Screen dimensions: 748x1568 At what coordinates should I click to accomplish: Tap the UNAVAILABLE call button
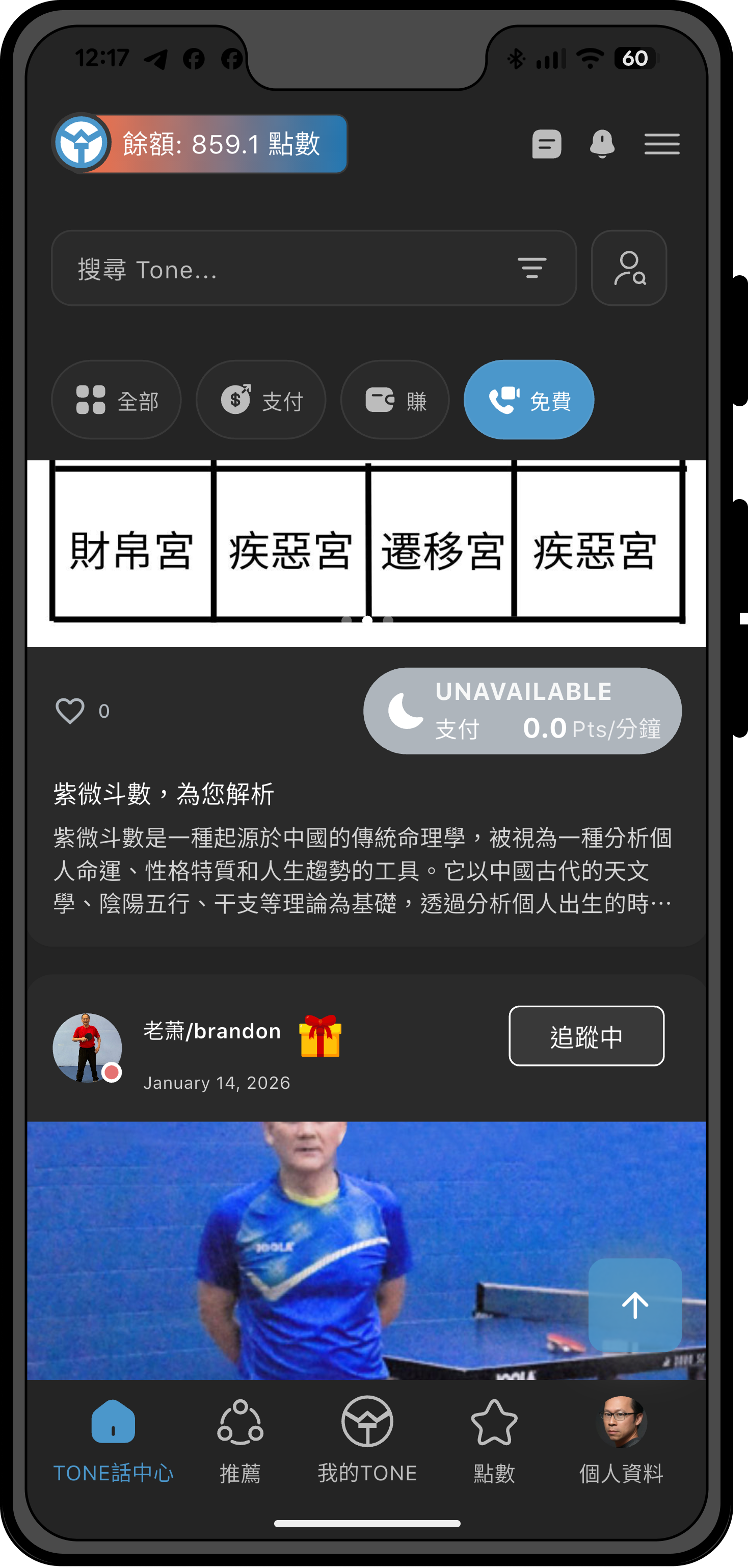pos(522,711)
